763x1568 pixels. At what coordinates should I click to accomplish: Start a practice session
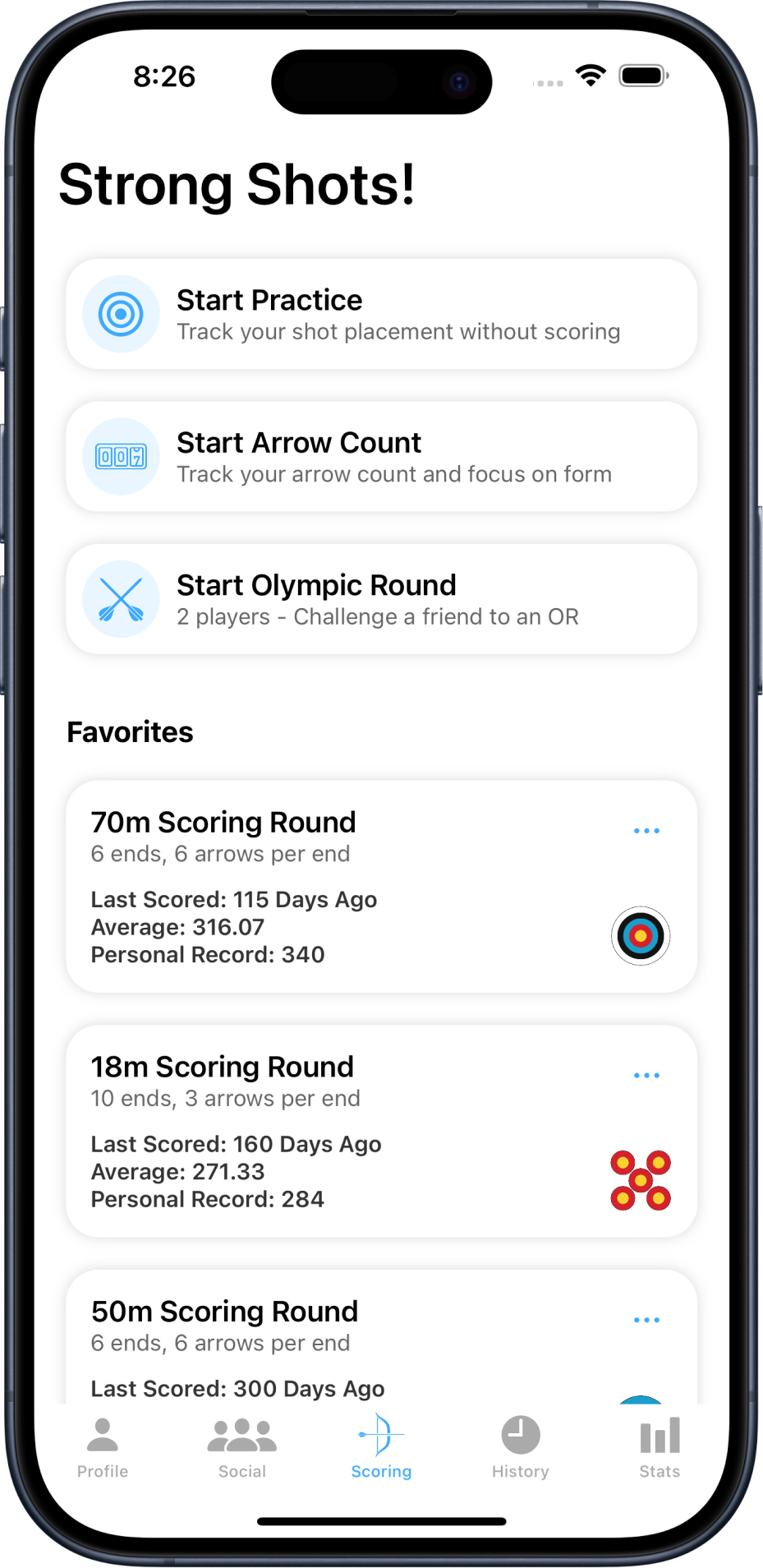(381, 315)
